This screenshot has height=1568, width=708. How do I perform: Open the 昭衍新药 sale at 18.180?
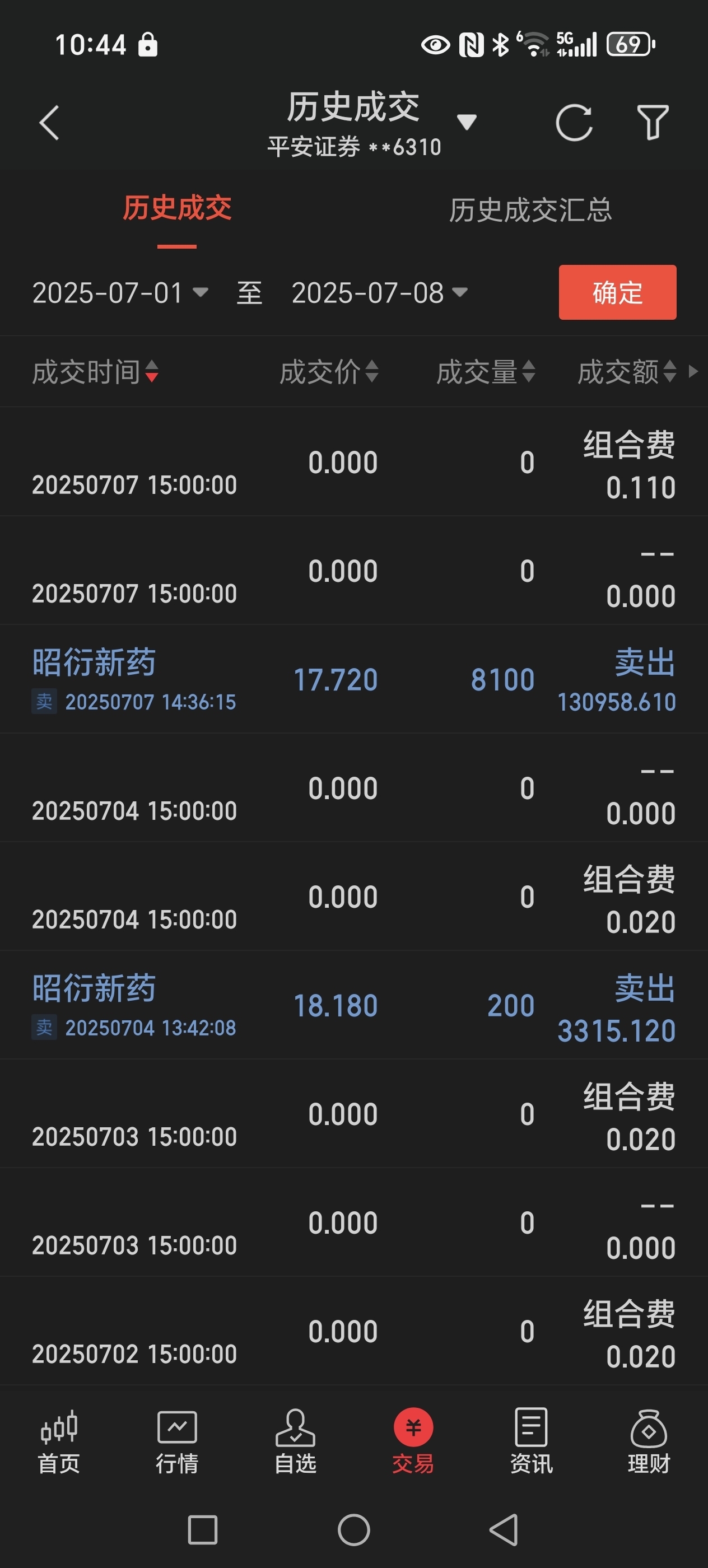coord(353,1005)
